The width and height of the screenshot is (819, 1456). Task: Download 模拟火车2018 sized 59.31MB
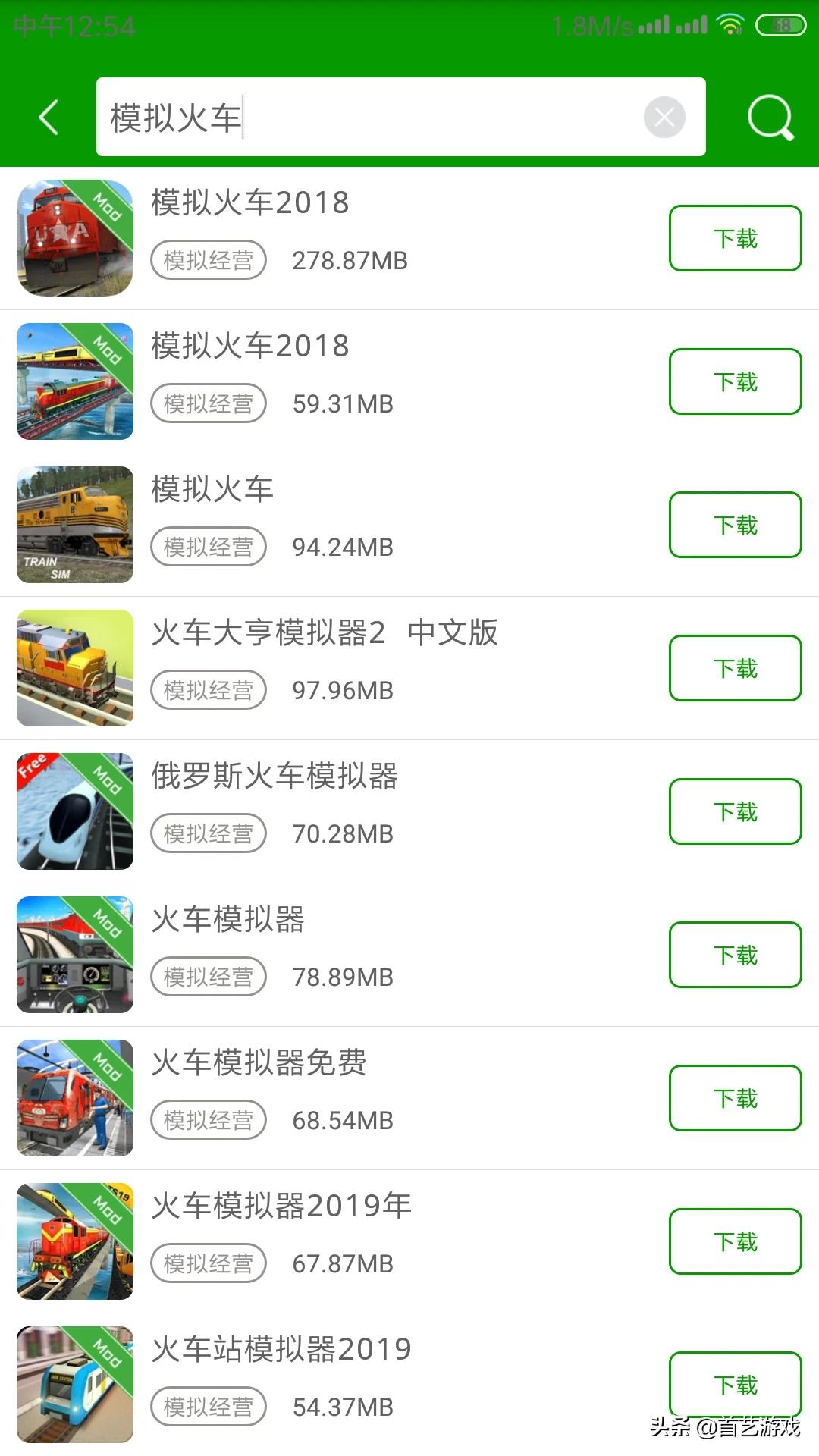pos(735,381)
